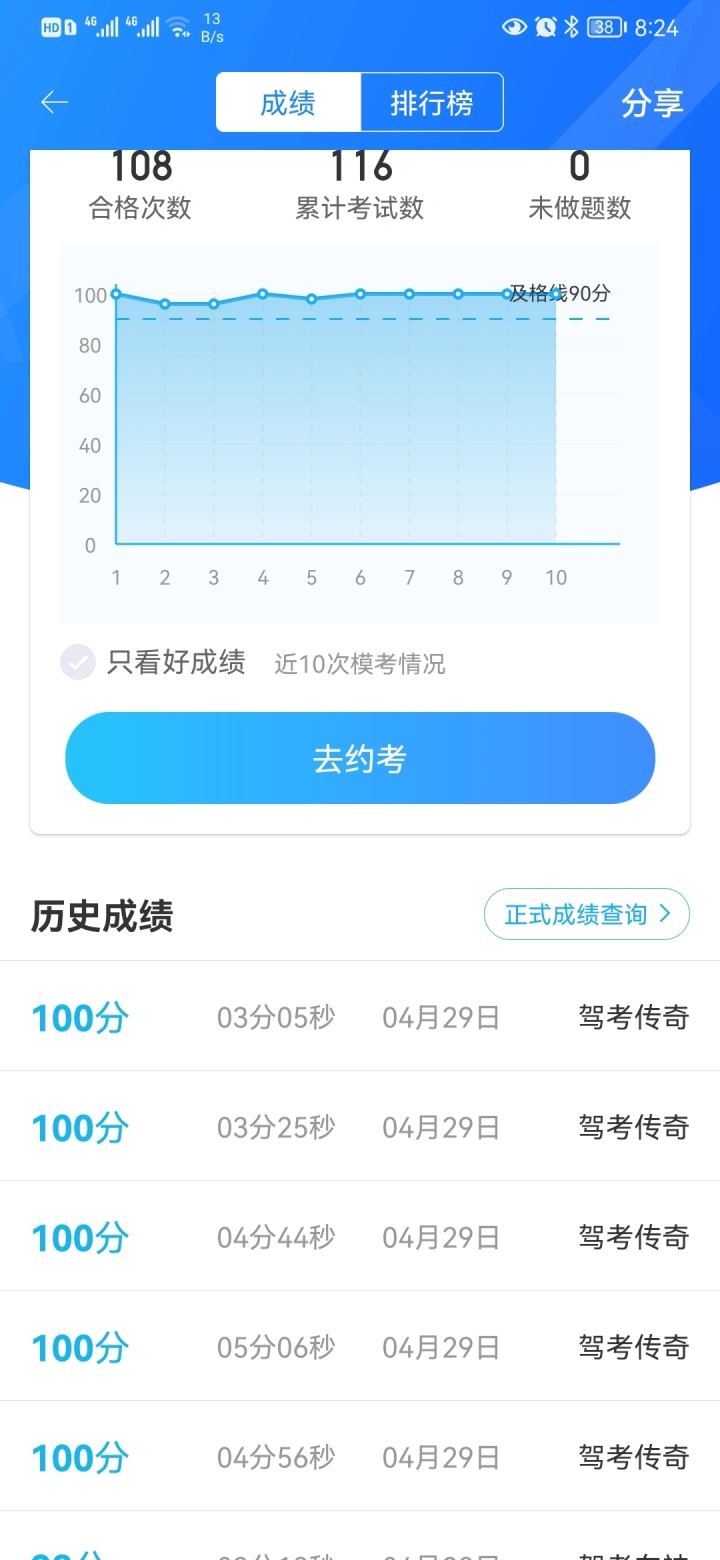Screen dimensions: 720x1560
Task: Open the 100分 record with time 04分44秒
Action: pos(360,1237)
